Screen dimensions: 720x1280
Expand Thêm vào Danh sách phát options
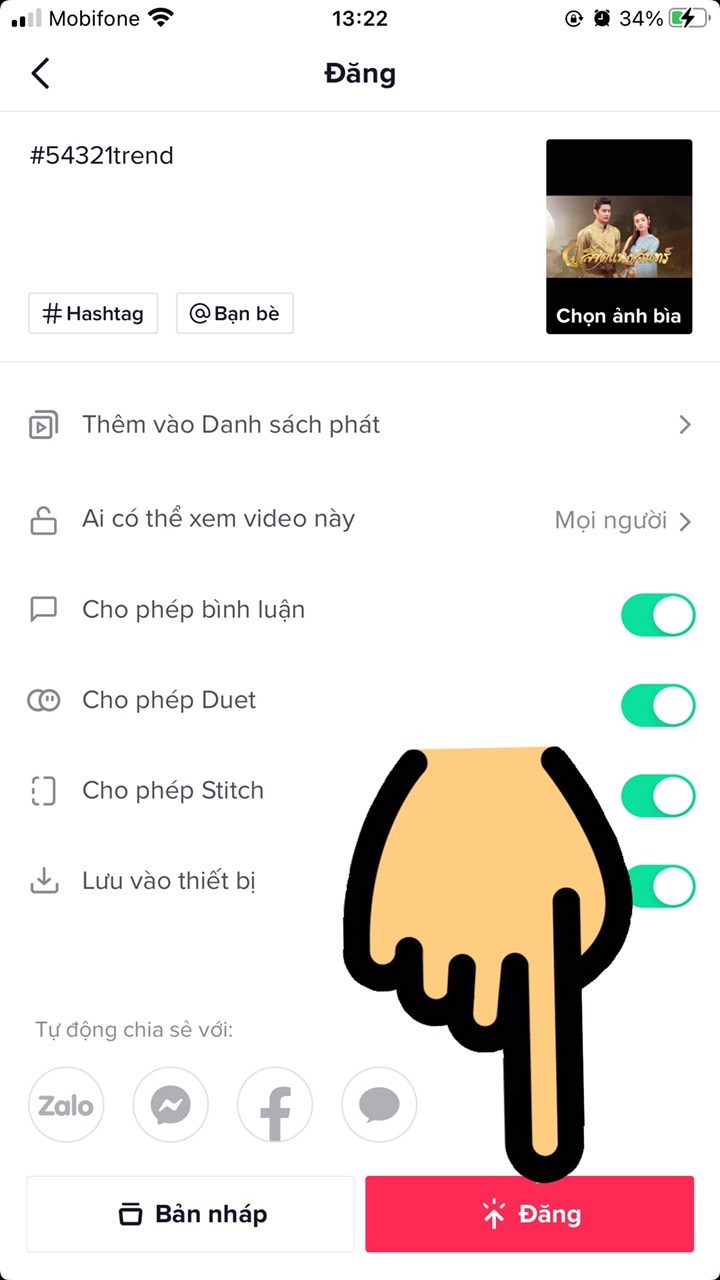pyautogui.click(x=684, y=424)
